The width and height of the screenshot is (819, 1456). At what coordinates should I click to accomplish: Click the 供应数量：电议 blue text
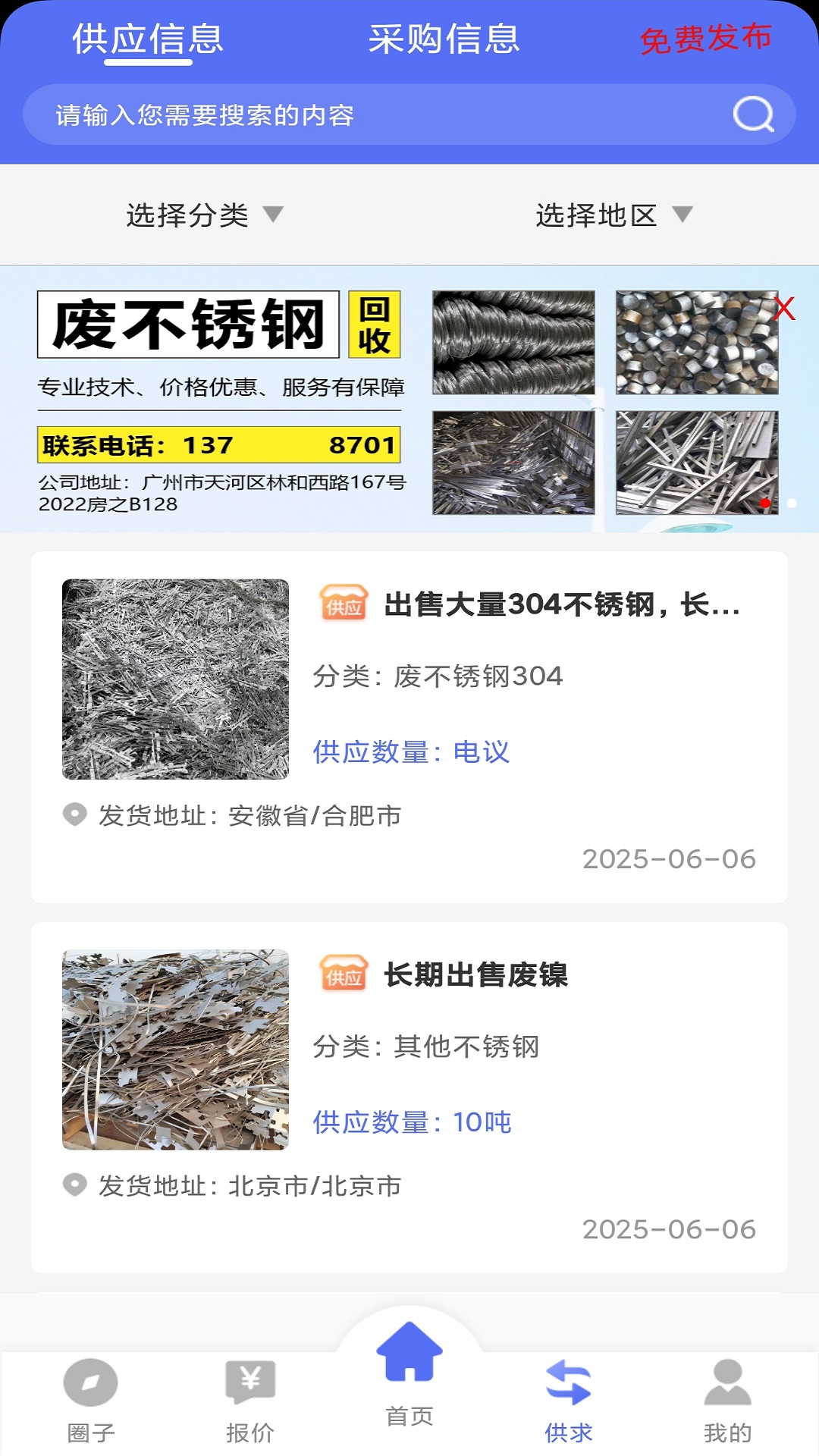point(411,752)
